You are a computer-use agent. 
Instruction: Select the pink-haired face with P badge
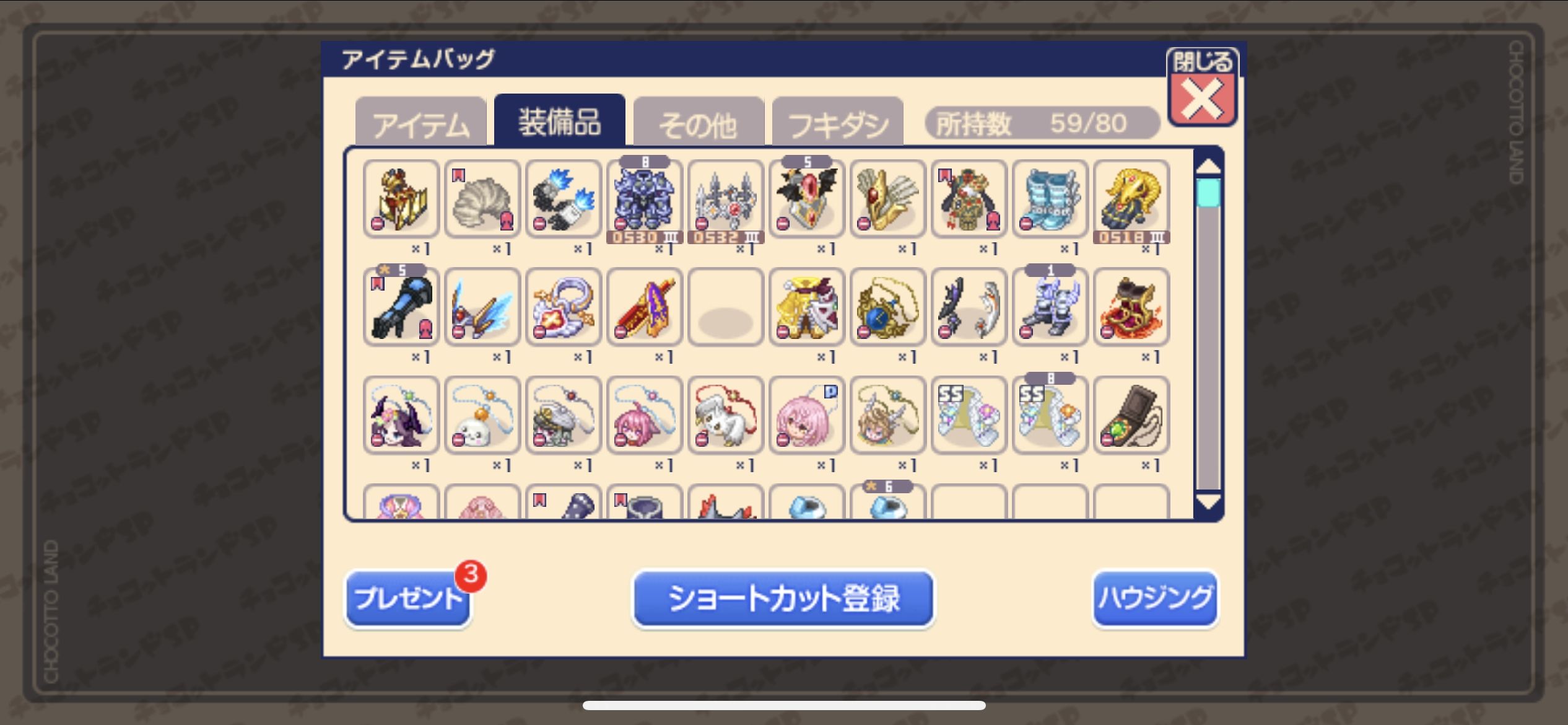806,416
